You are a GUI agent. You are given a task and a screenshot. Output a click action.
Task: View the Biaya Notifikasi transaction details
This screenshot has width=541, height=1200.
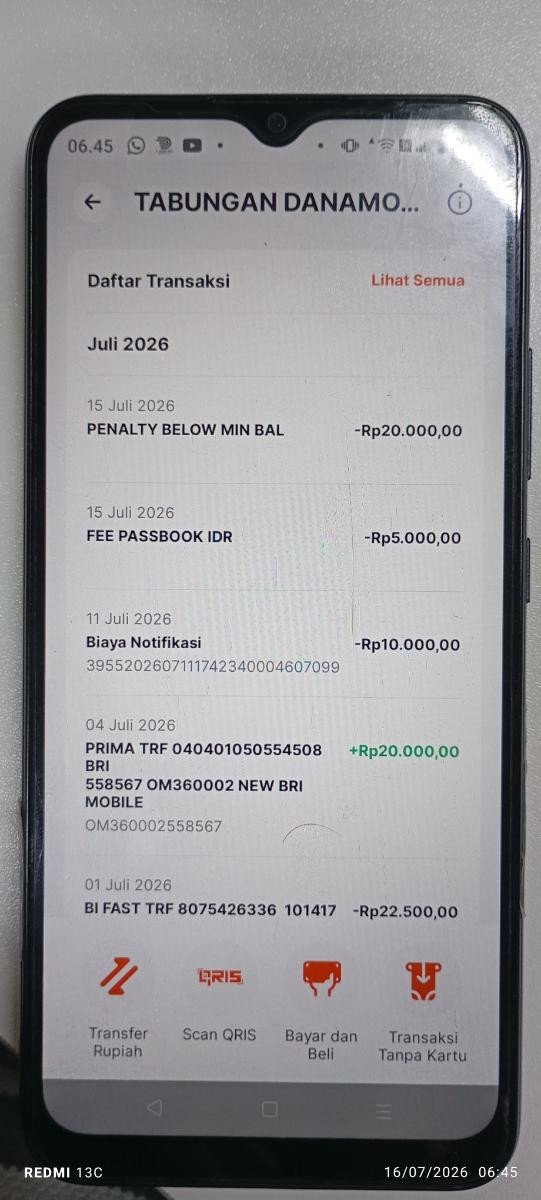click(x=274, y=643)
